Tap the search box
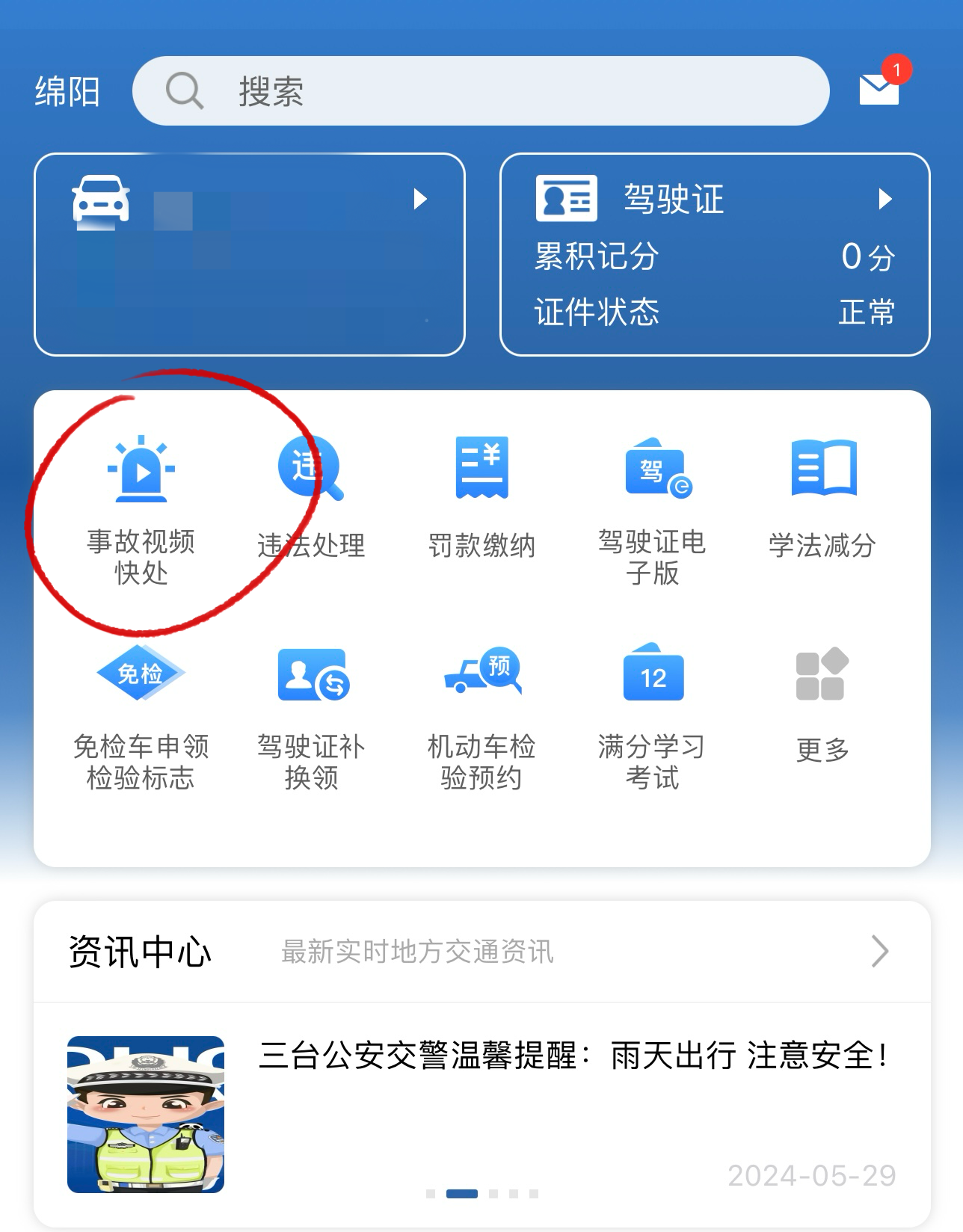Screen dimensions: 963x1232 pos(480,91)
